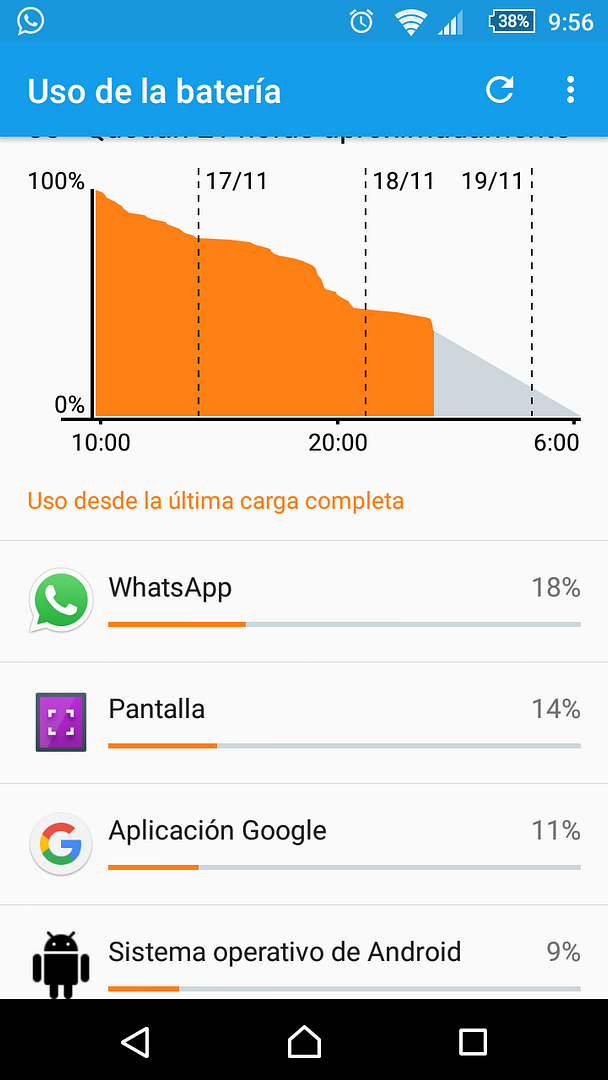Go to the home screen

click(x=304, y=1041)
